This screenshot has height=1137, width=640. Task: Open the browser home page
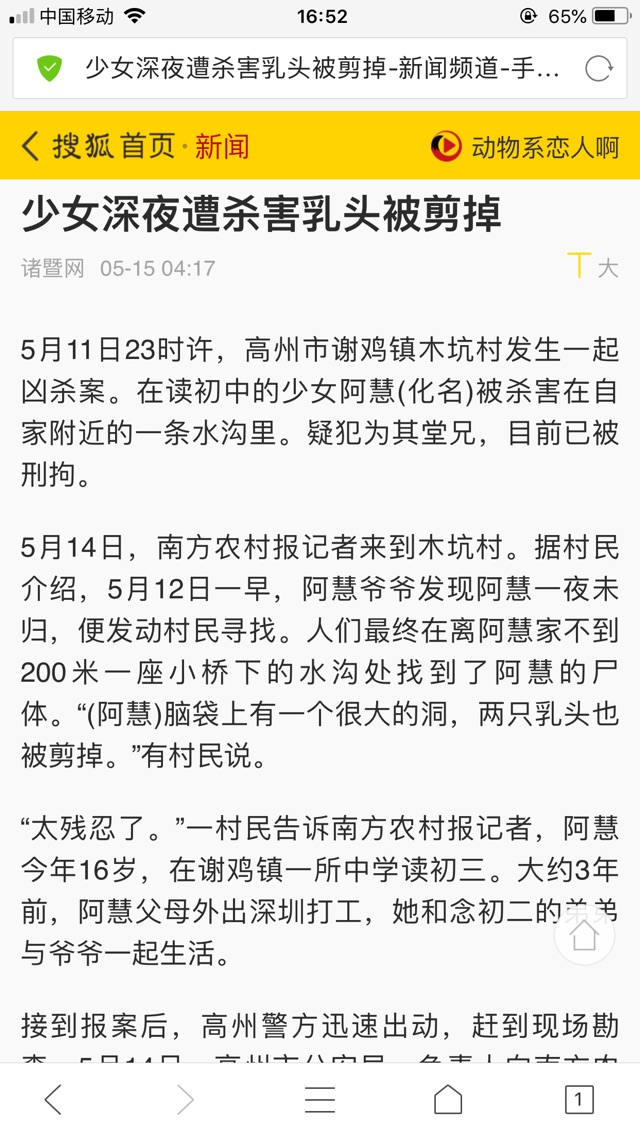448,1100
